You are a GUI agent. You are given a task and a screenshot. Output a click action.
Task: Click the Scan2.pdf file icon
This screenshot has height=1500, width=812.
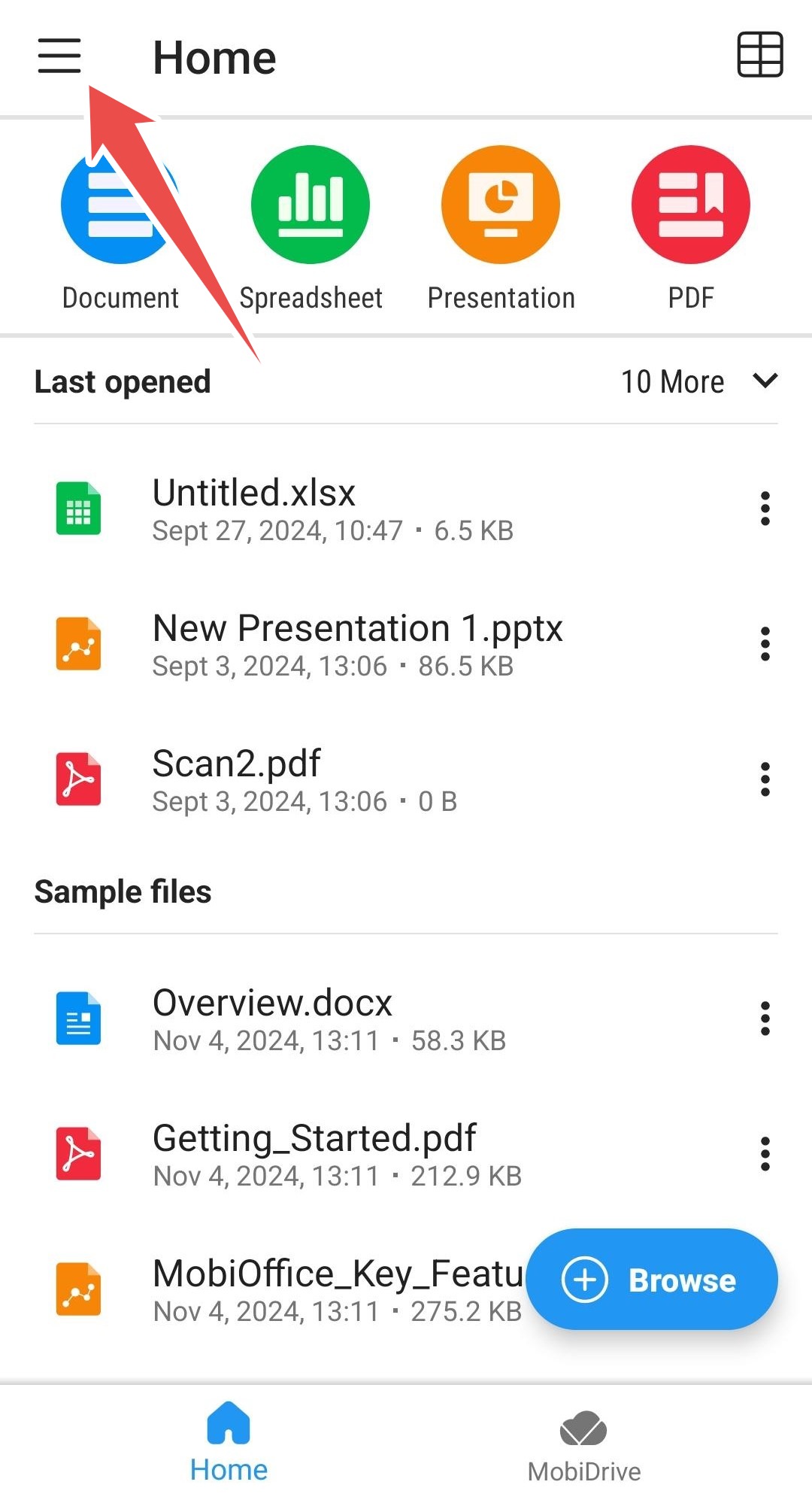pyautogui.click(x=77, y=779)
